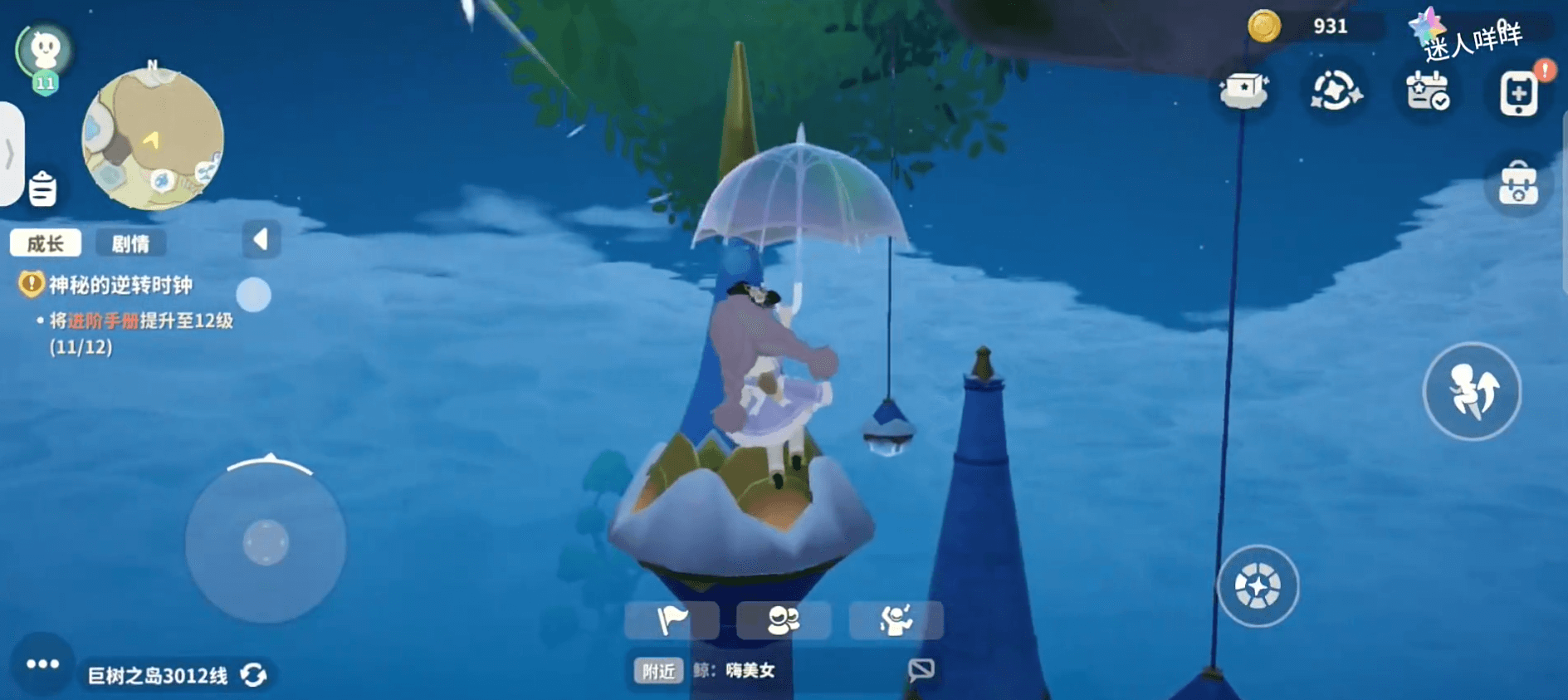Open the player avatar profile
Viewport: 1568px width, 700px height.
pos(45,53)
